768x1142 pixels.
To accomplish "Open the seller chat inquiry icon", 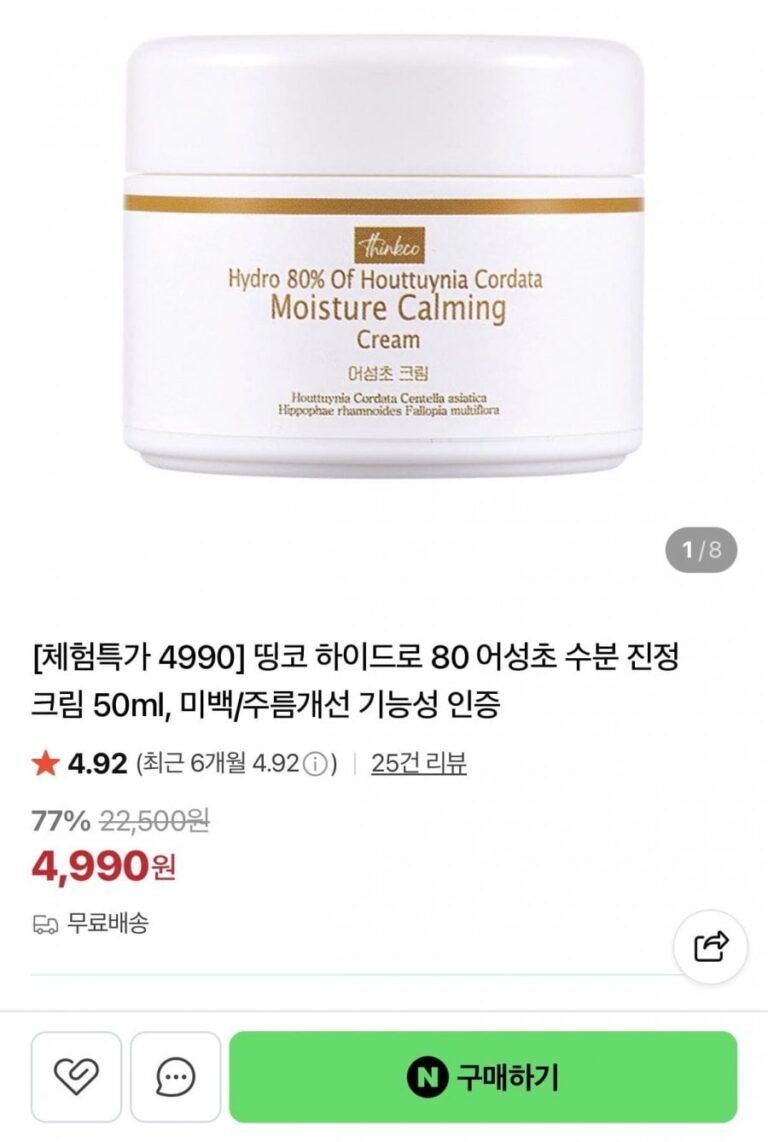I will 176,1077.
